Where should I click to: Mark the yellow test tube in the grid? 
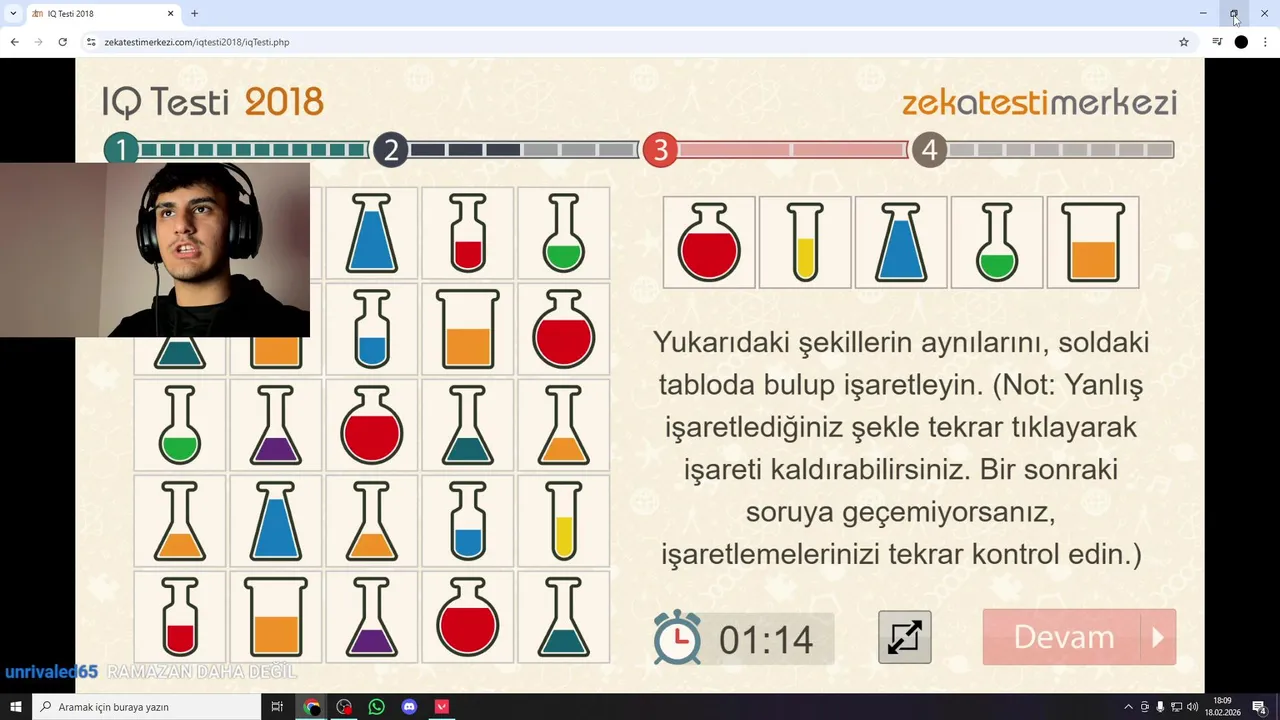click(x=563, y=521)
